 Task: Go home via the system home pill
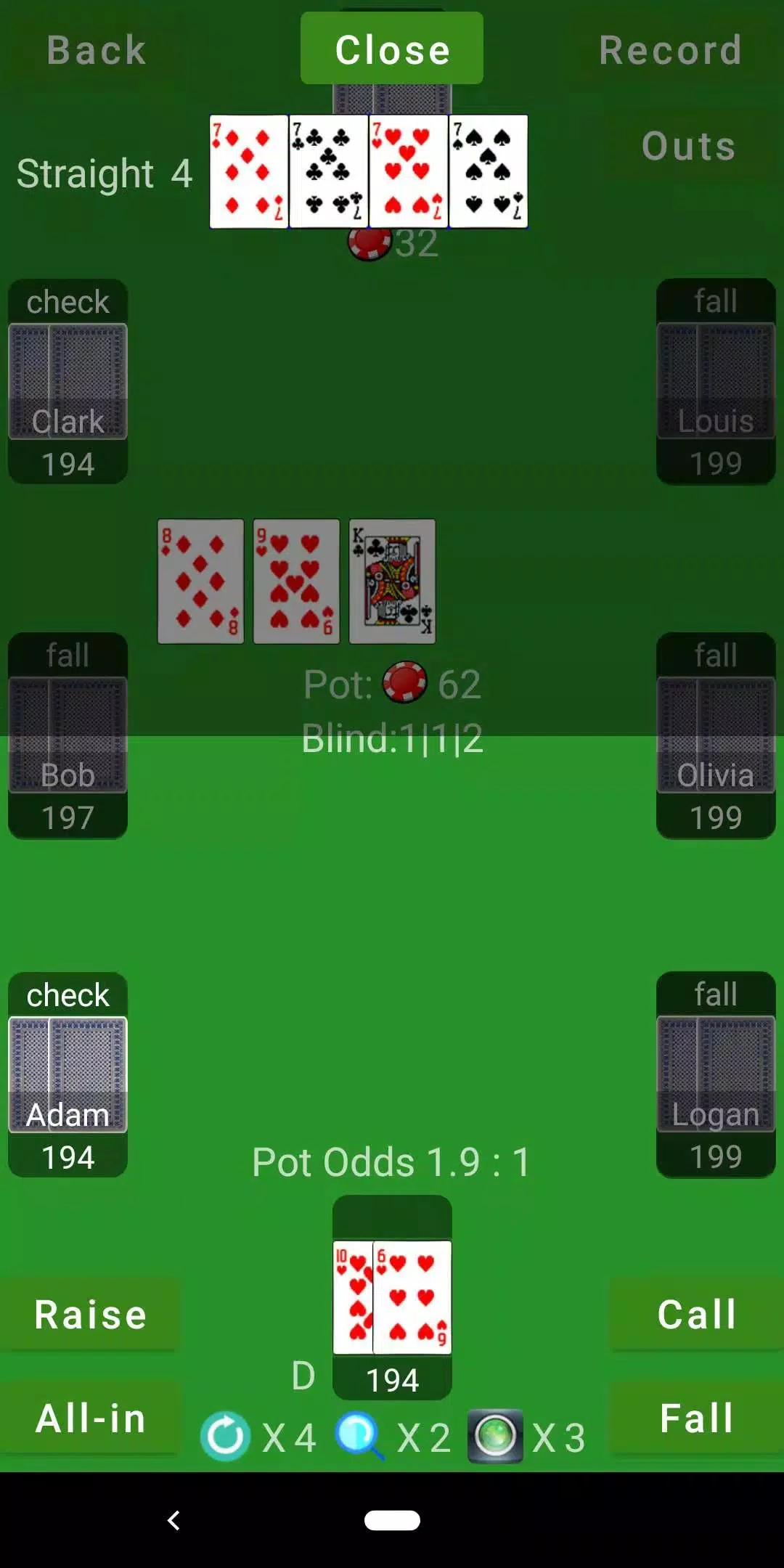pyautogui.click(x=392, y=1520)
